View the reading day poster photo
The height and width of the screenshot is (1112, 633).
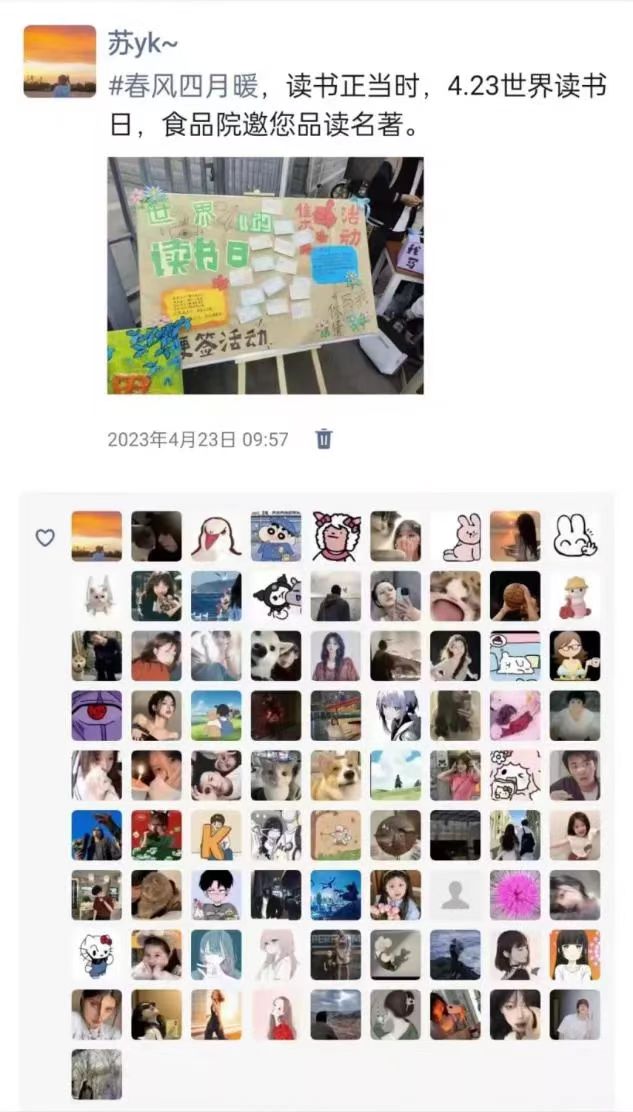tap(265, 275)
